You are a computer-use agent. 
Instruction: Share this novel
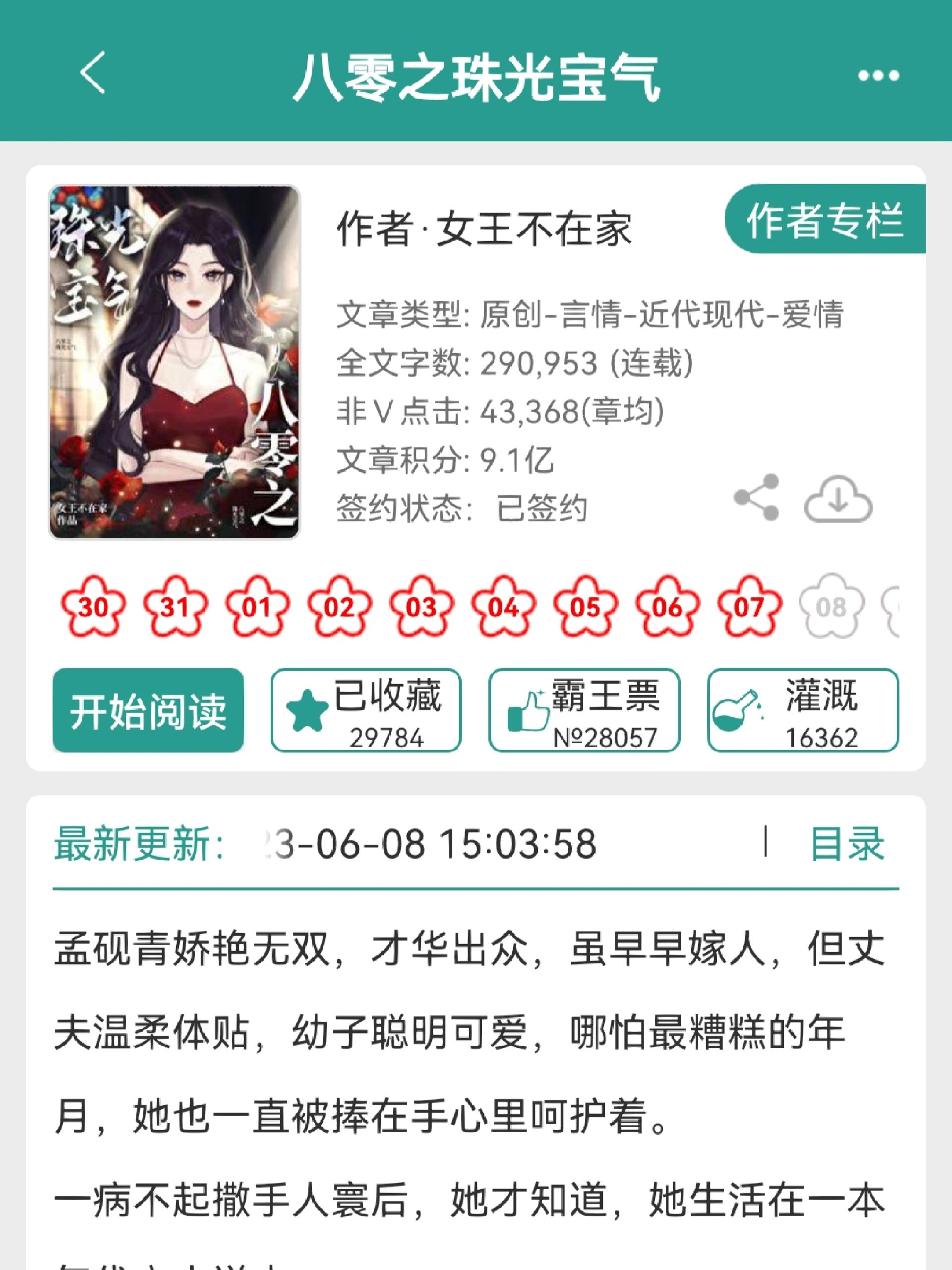click(757, 498)
